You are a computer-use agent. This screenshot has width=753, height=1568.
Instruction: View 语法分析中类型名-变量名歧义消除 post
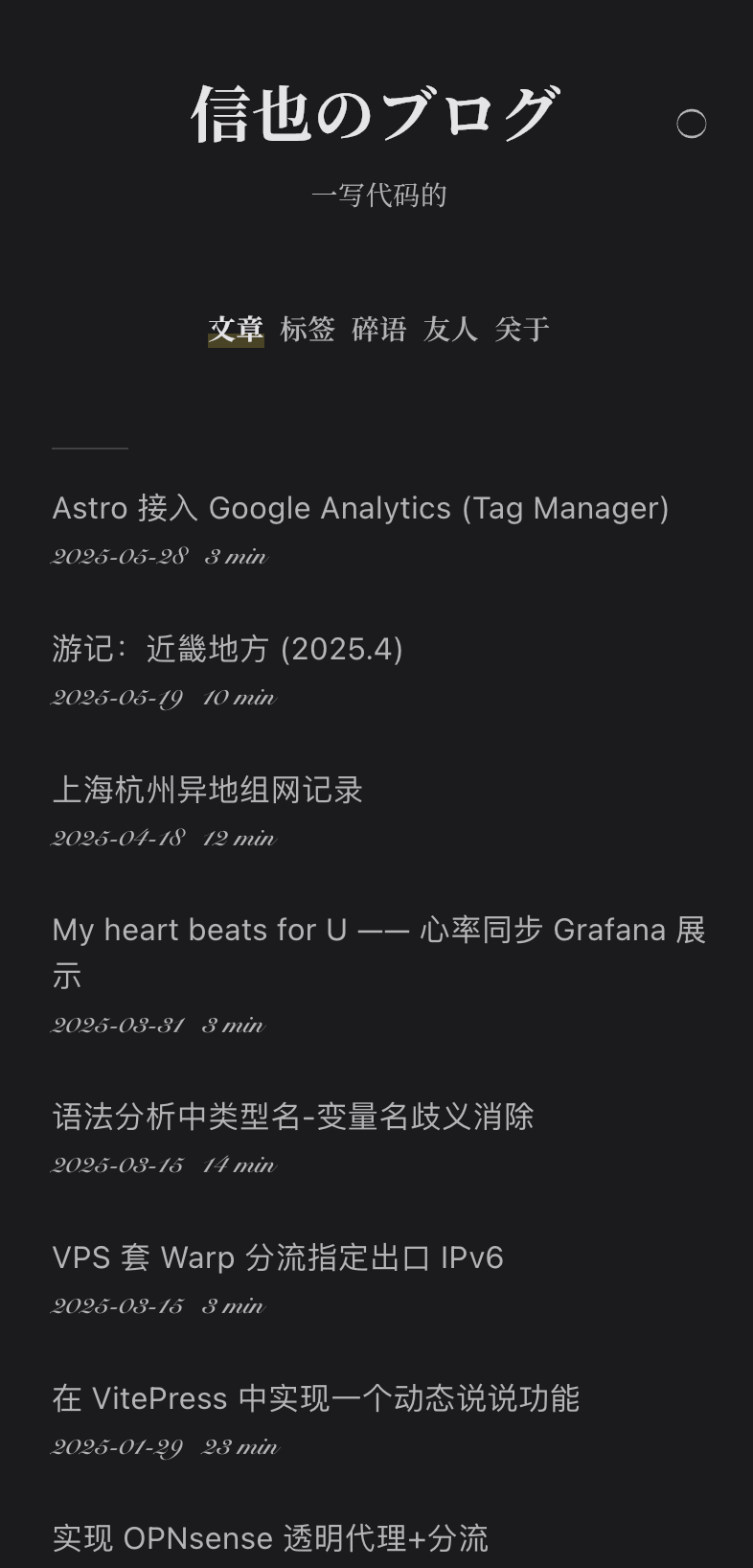coord(293,1117)
